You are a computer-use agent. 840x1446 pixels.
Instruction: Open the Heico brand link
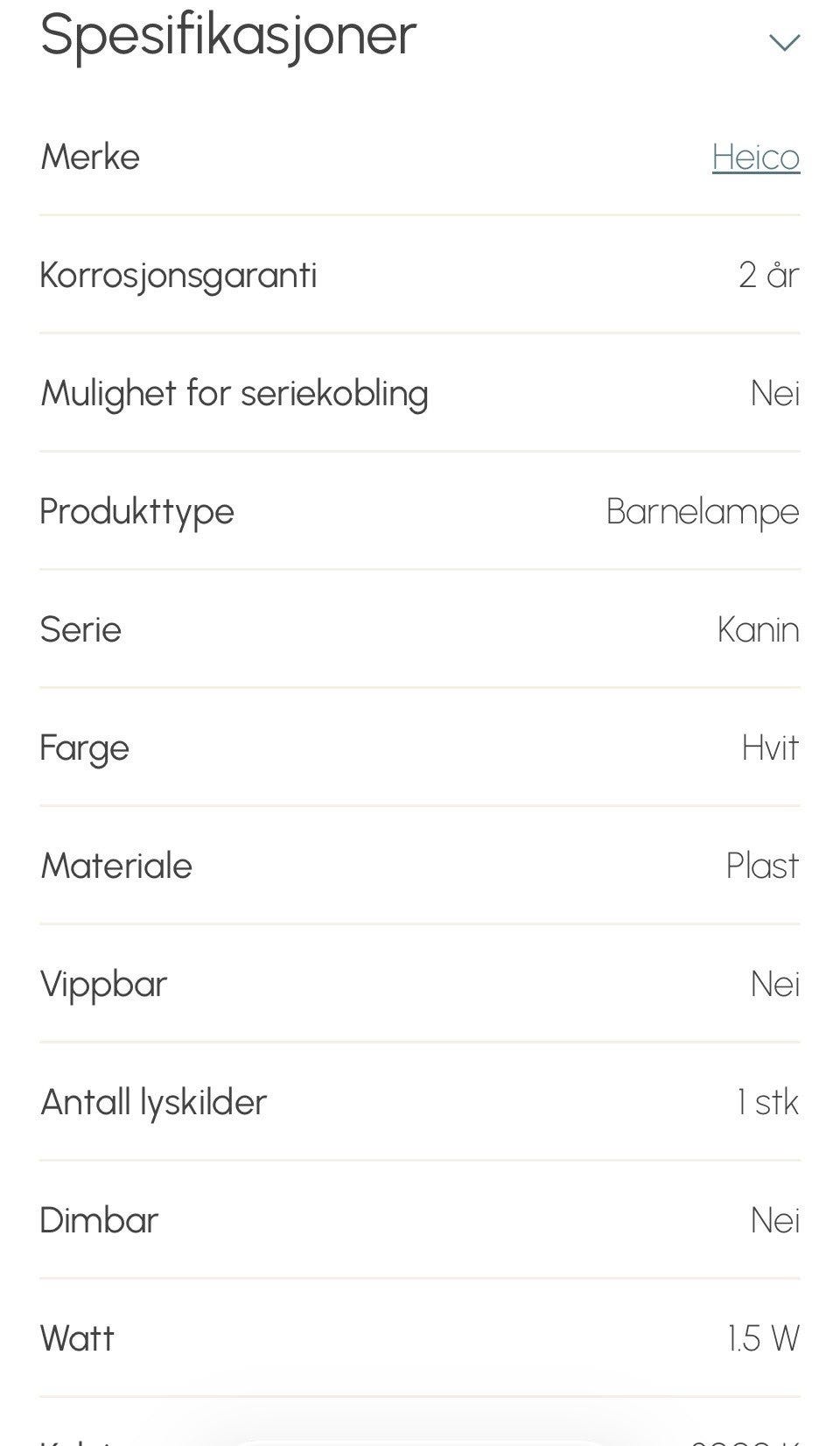pyautogui.click(x=756, y=158)
